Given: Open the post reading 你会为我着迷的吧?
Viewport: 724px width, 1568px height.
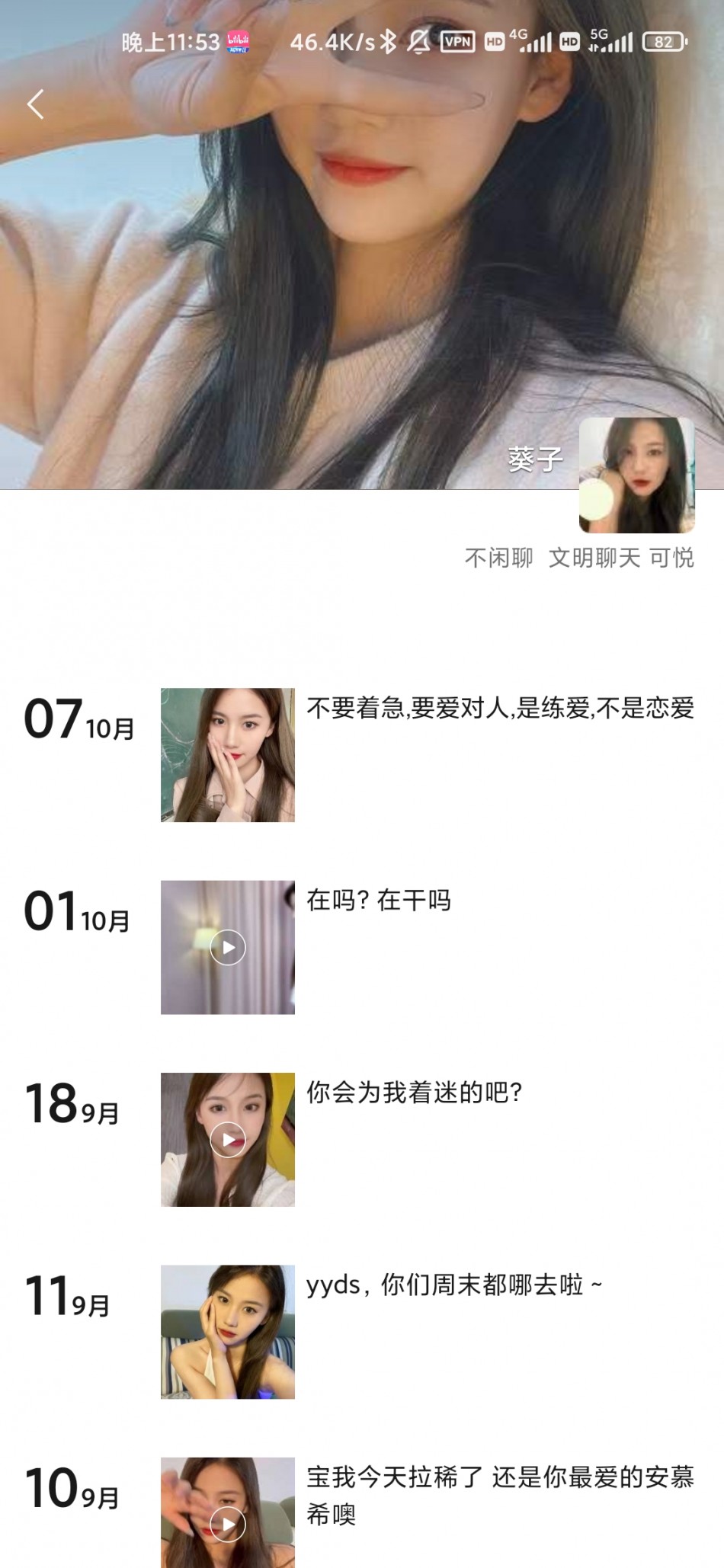Looking at the screenshot, I should point(414,1093).
